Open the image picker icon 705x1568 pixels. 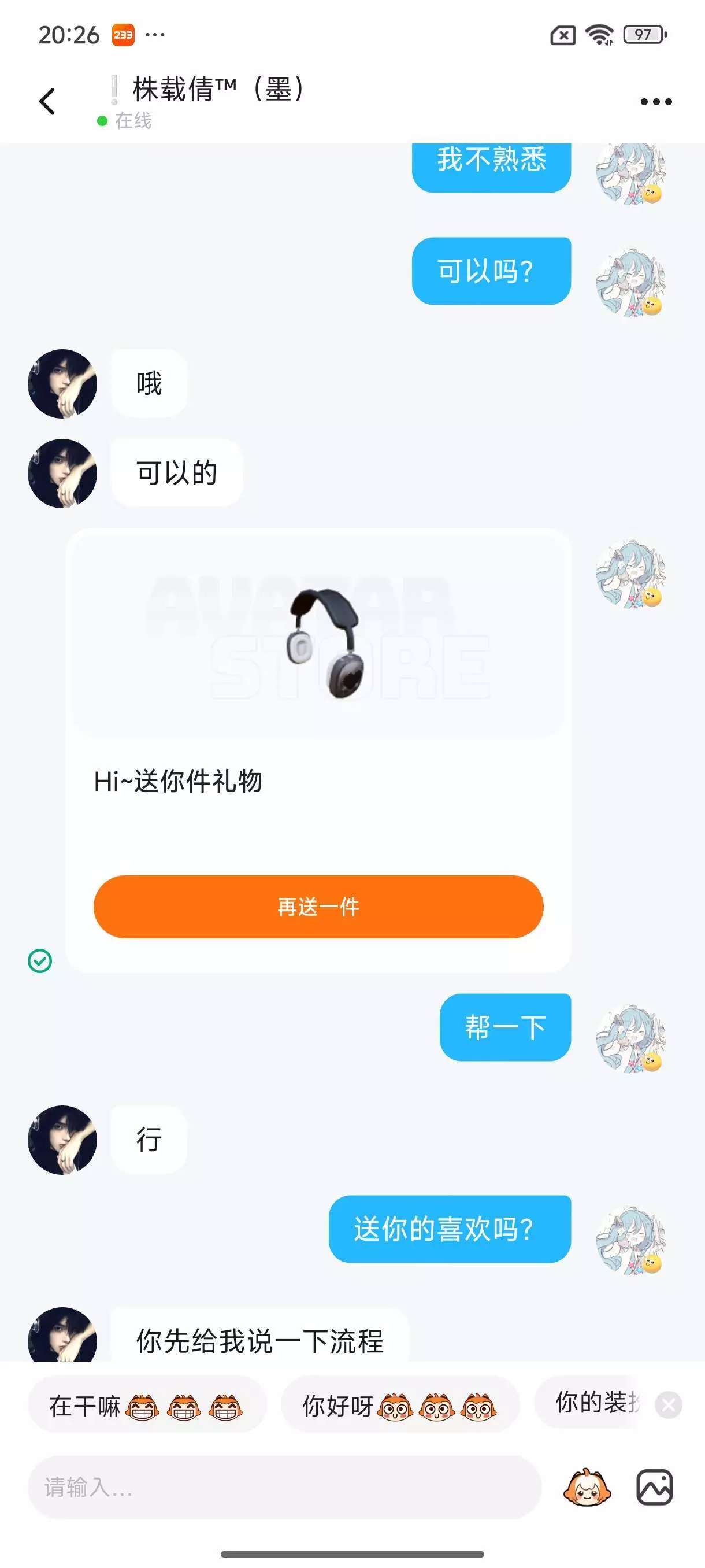tap(655, 1487)
